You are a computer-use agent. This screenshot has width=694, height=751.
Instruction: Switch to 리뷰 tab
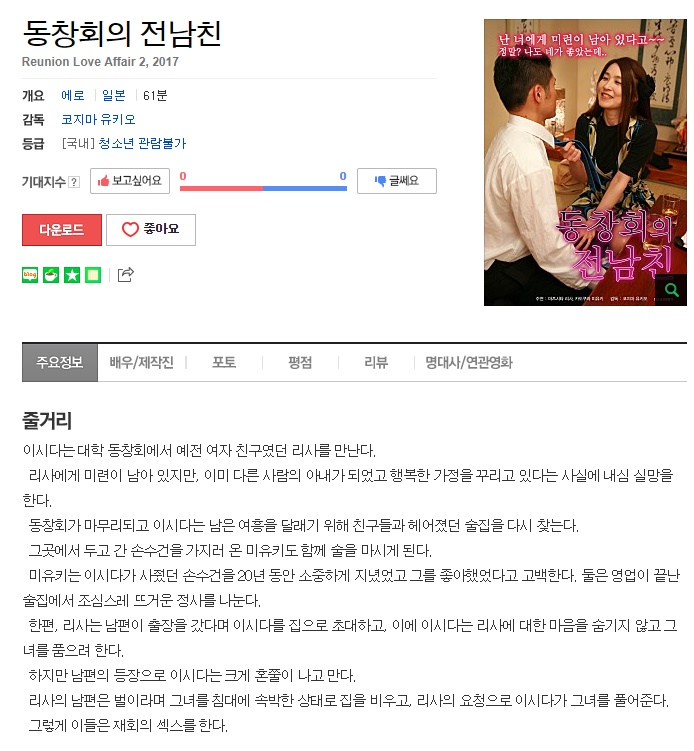tap(376, 363)
